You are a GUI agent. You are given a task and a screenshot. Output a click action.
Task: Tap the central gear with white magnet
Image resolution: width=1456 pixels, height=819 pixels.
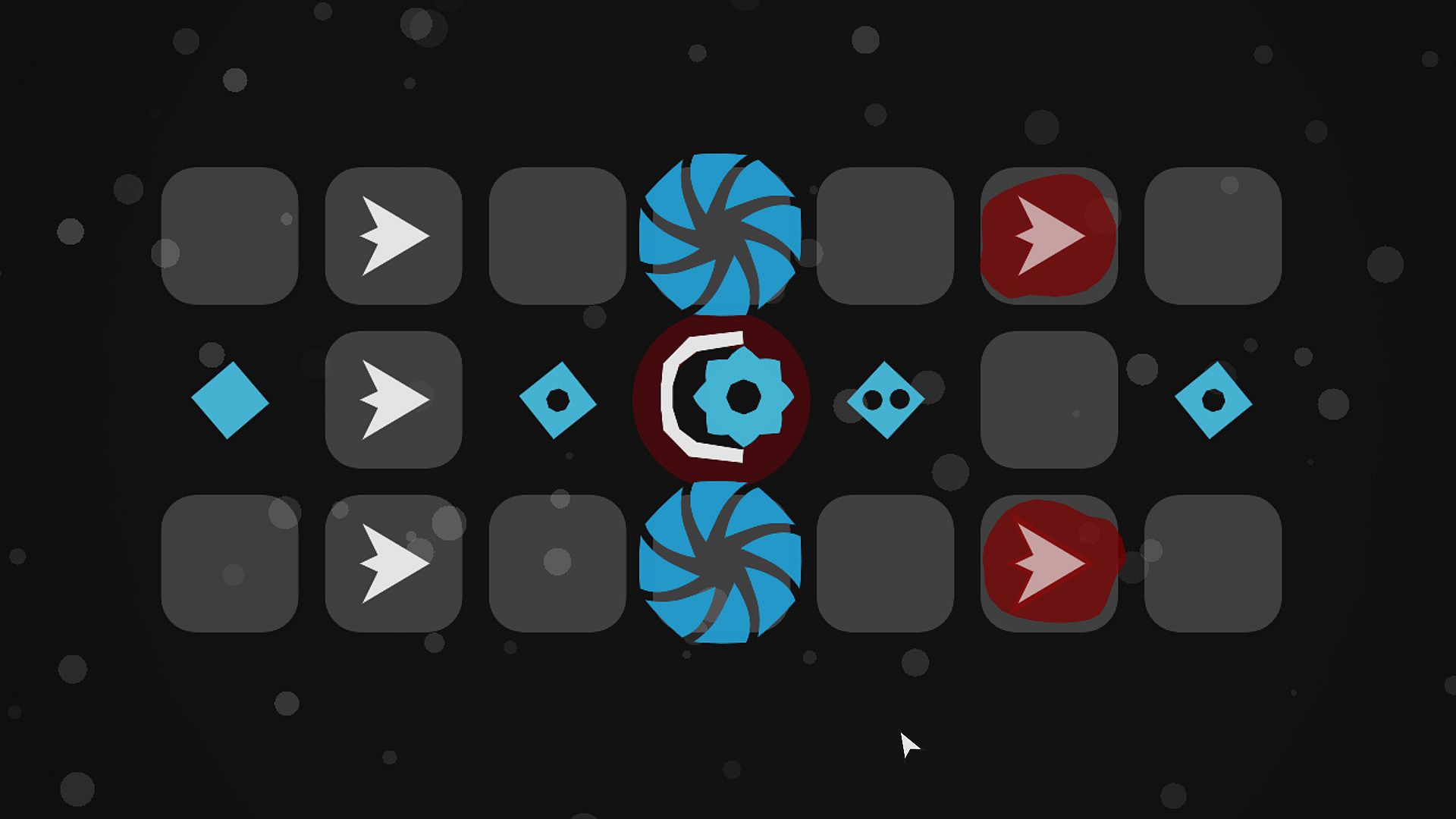coord(721,397)
